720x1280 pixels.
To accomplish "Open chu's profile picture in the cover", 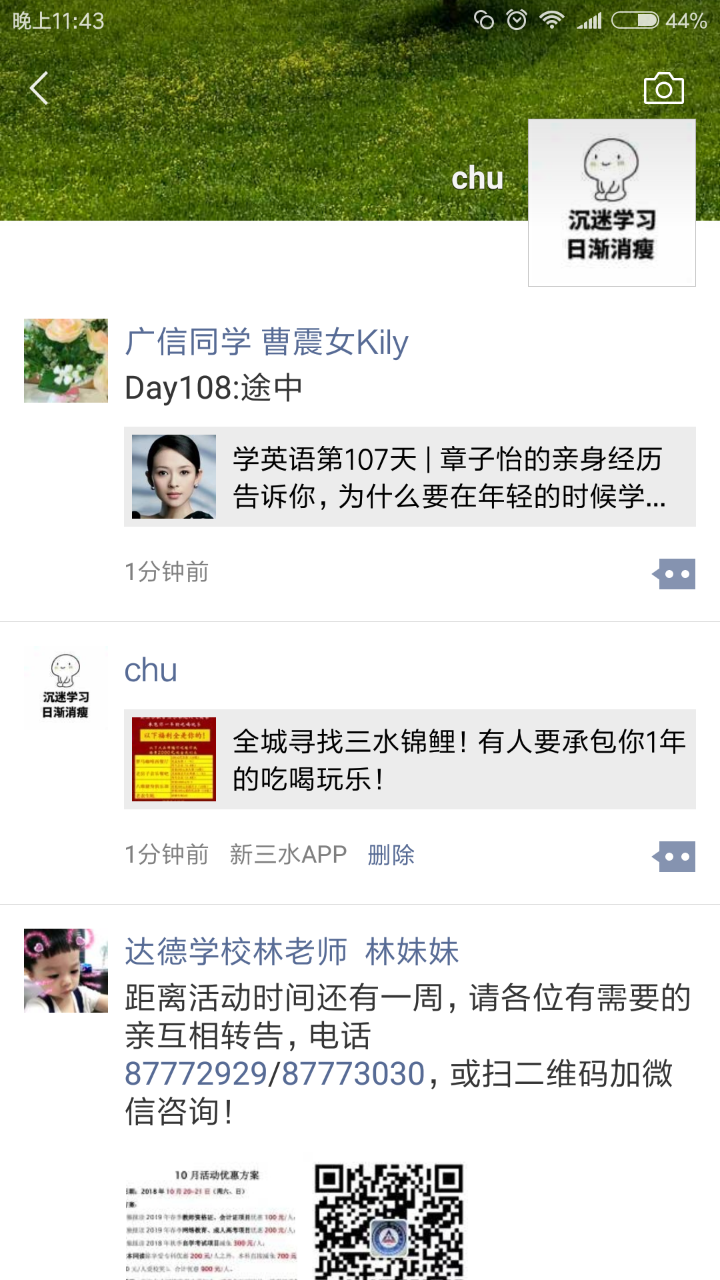I will 611,203.
